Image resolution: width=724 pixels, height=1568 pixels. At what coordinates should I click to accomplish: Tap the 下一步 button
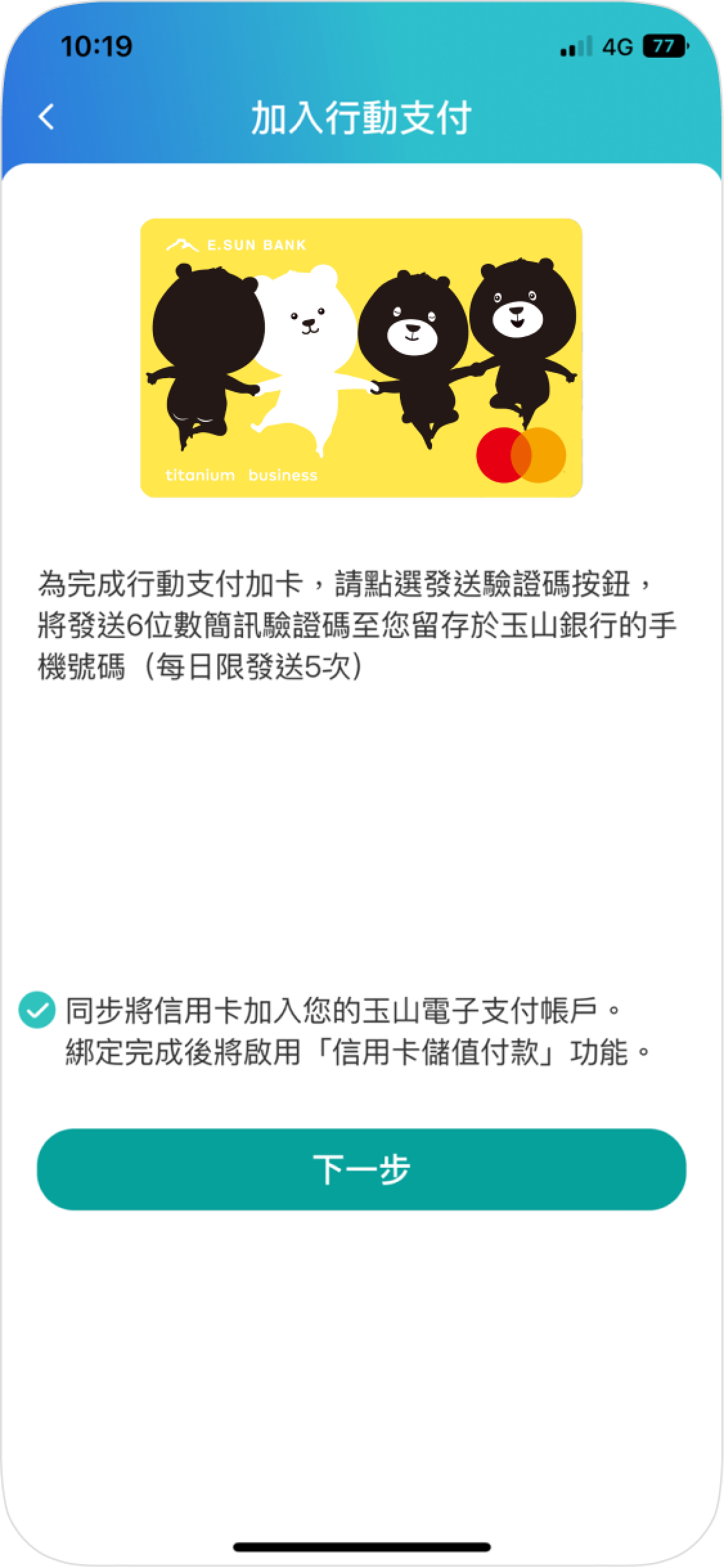[x=361, y=1169]
